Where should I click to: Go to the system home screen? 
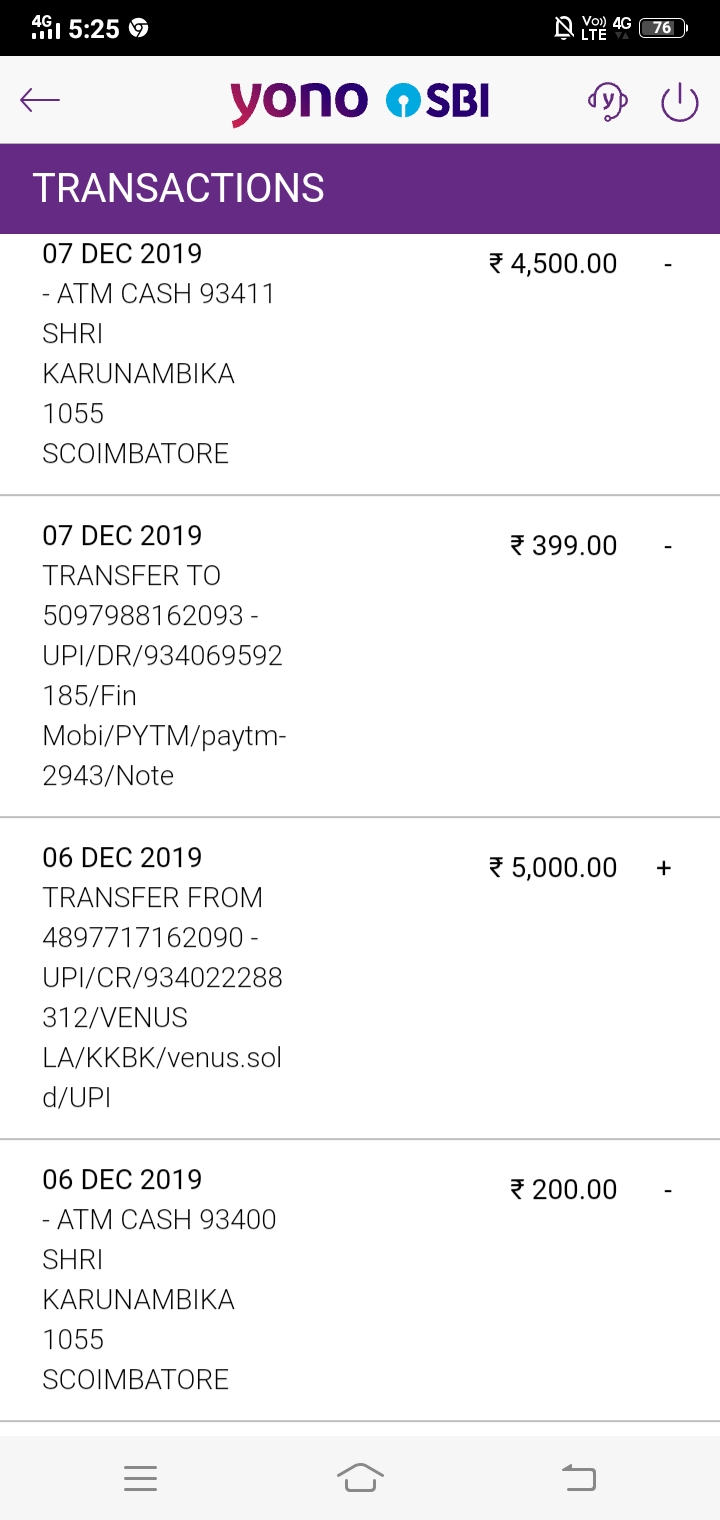click(x=360, y=1477)
